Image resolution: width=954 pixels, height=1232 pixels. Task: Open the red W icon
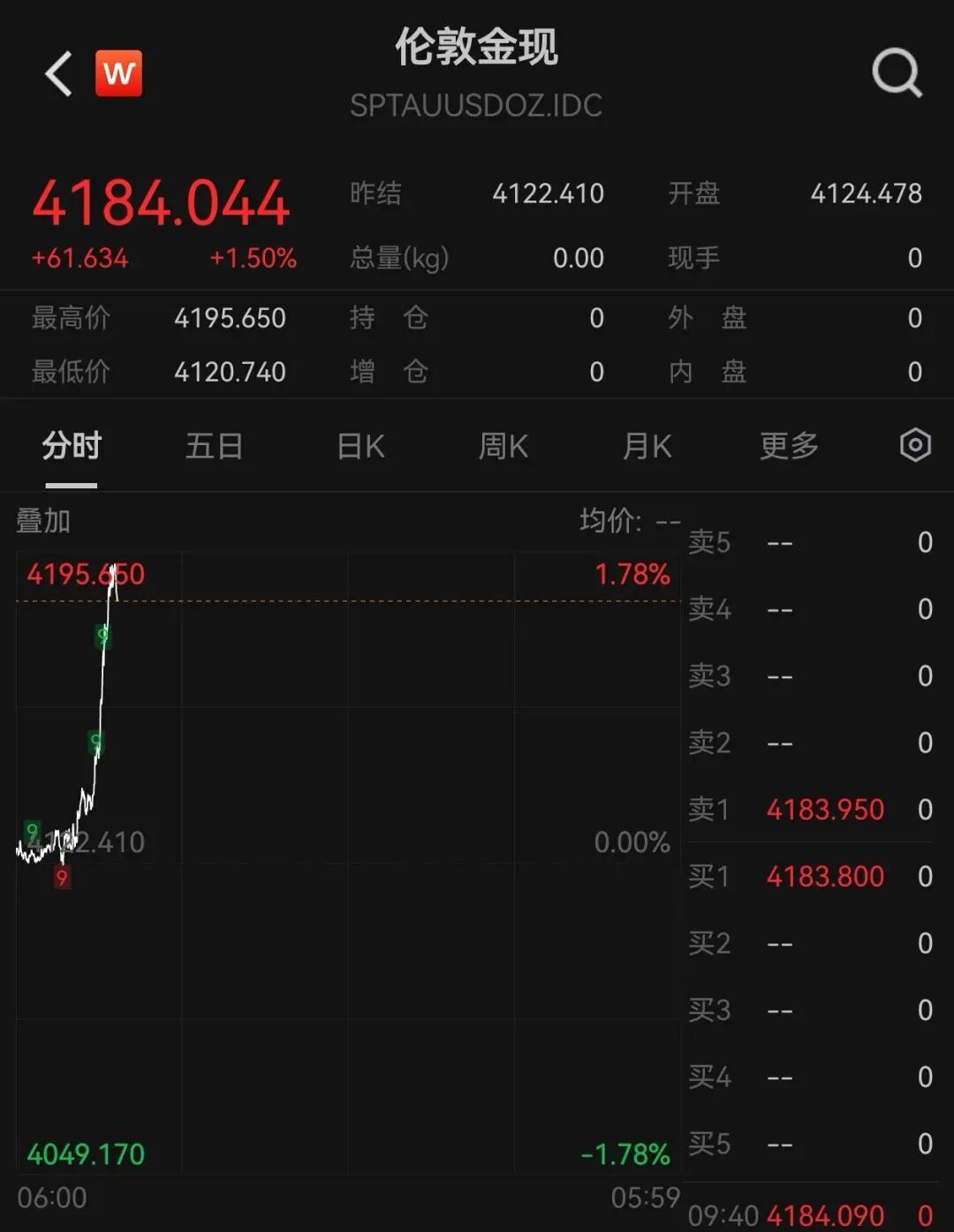pos(118,73)
